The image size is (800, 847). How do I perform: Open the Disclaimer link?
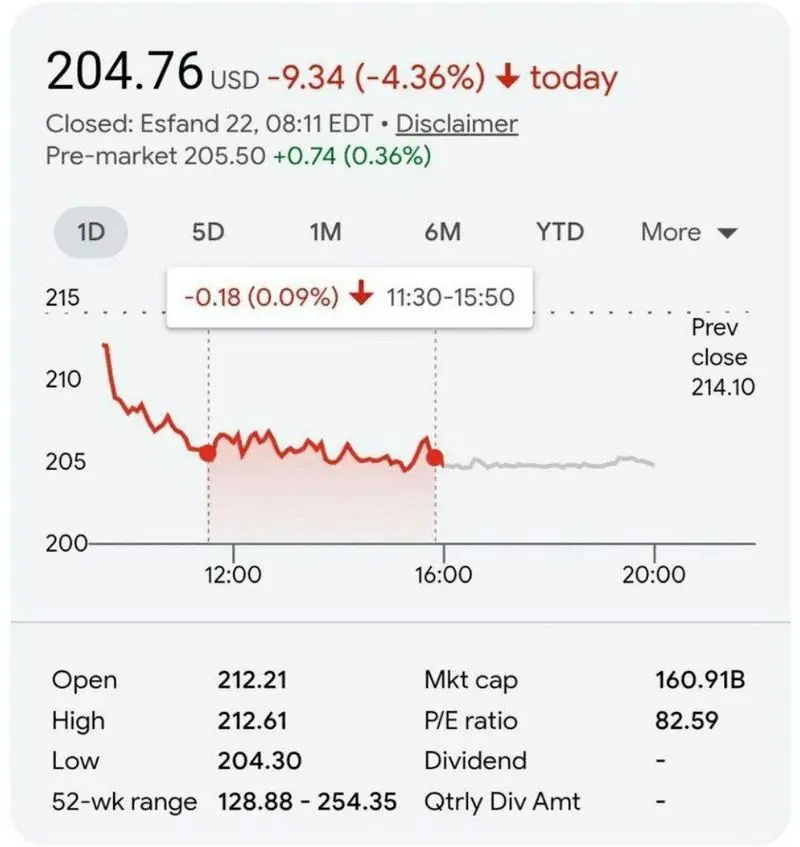tap(457, 124)
